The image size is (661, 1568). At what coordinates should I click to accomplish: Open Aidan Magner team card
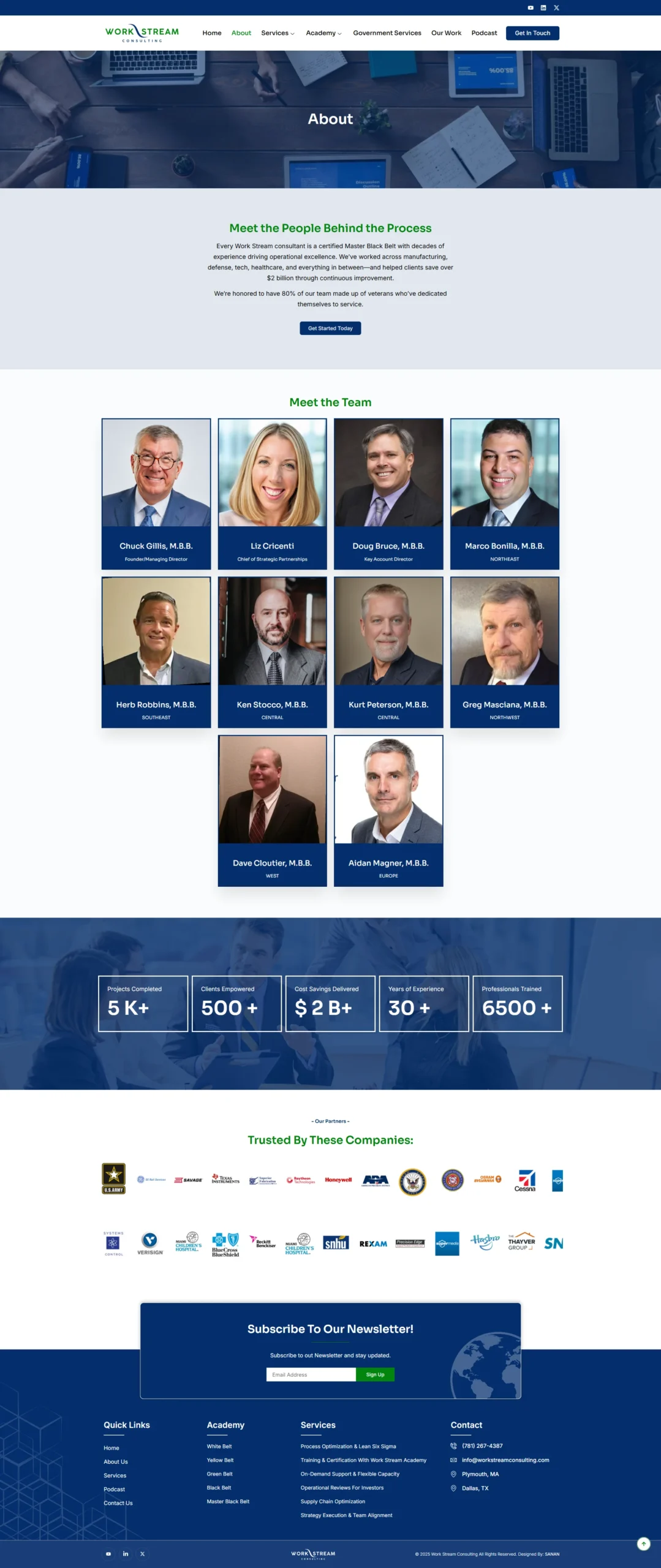point(388,810)
